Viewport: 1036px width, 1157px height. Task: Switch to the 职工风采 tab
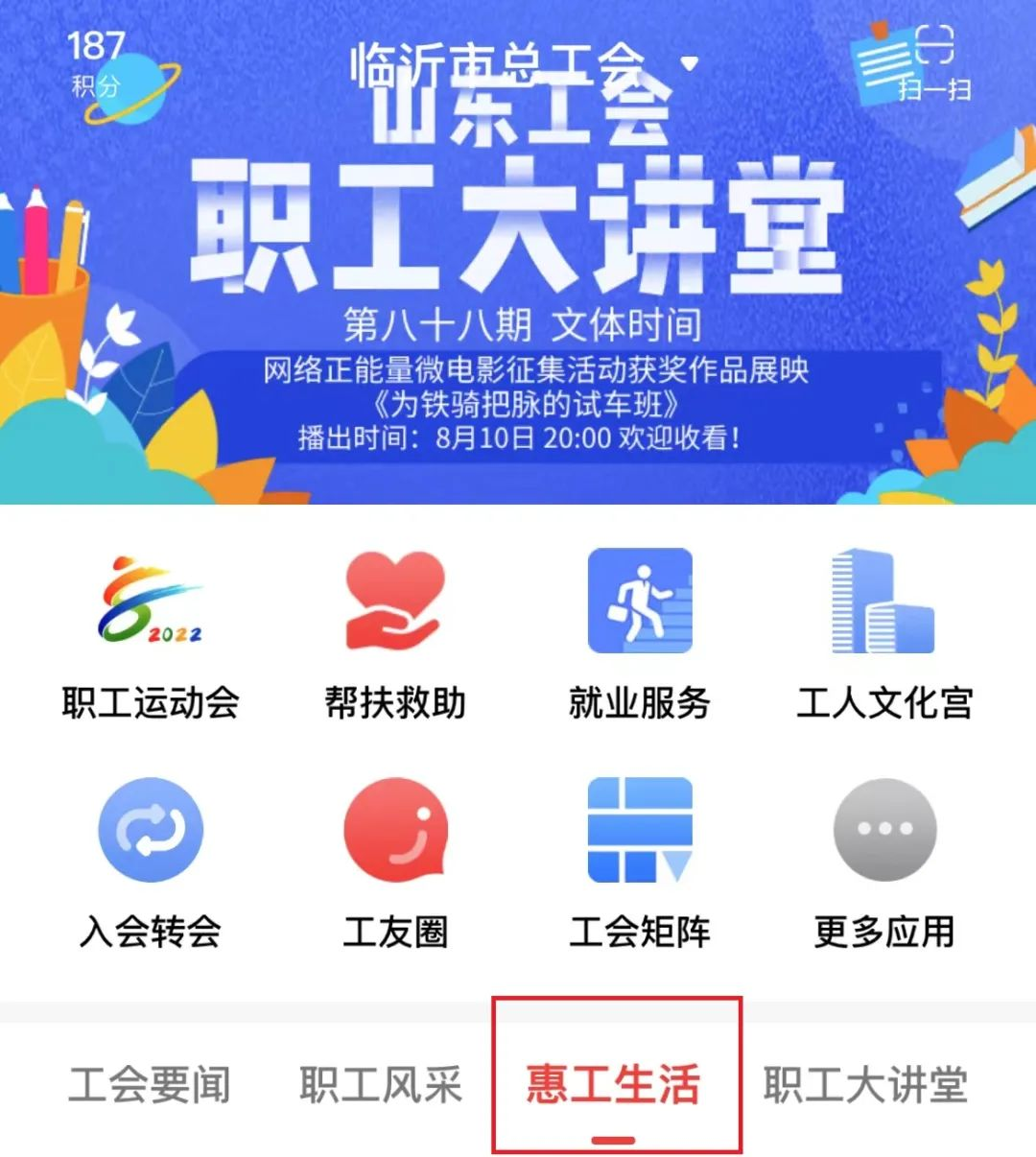[381, 1085]
